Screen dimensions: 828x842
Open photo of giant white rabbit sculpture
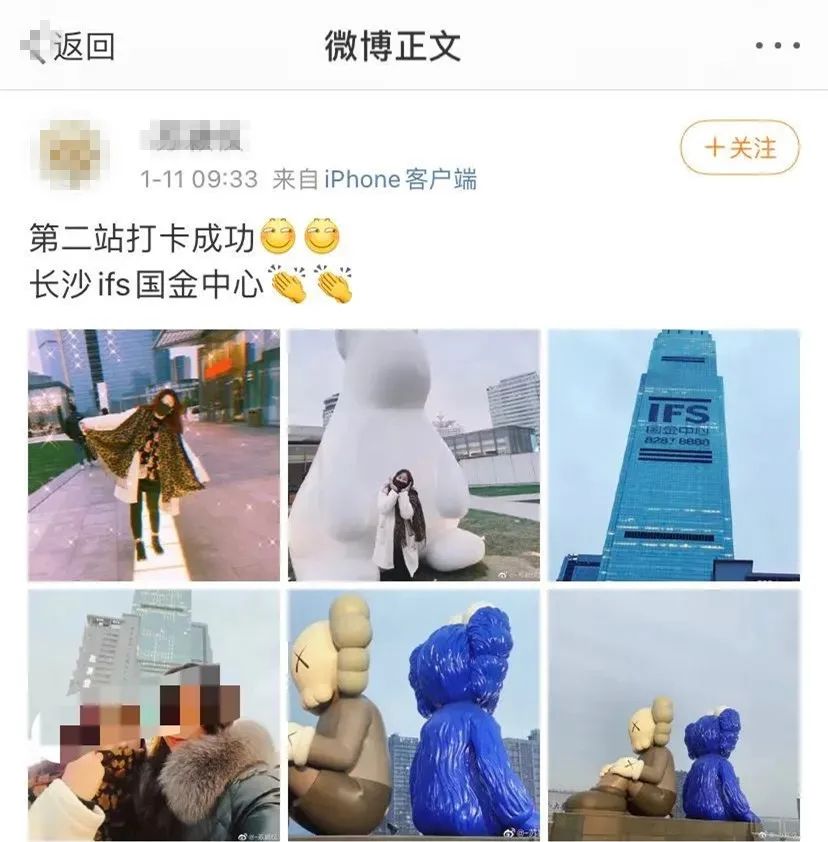413,455
